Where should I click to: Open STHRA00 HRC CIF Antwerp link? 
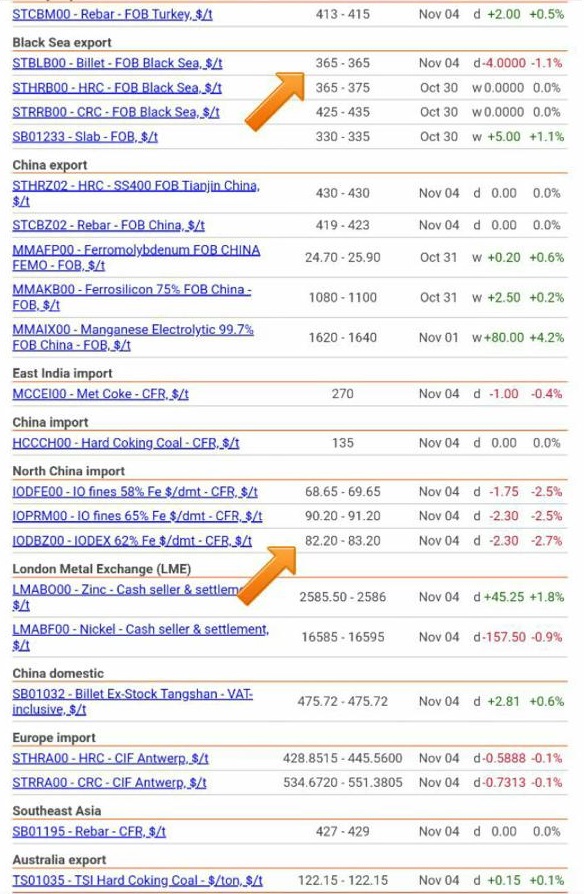click(x=111, y=759)
